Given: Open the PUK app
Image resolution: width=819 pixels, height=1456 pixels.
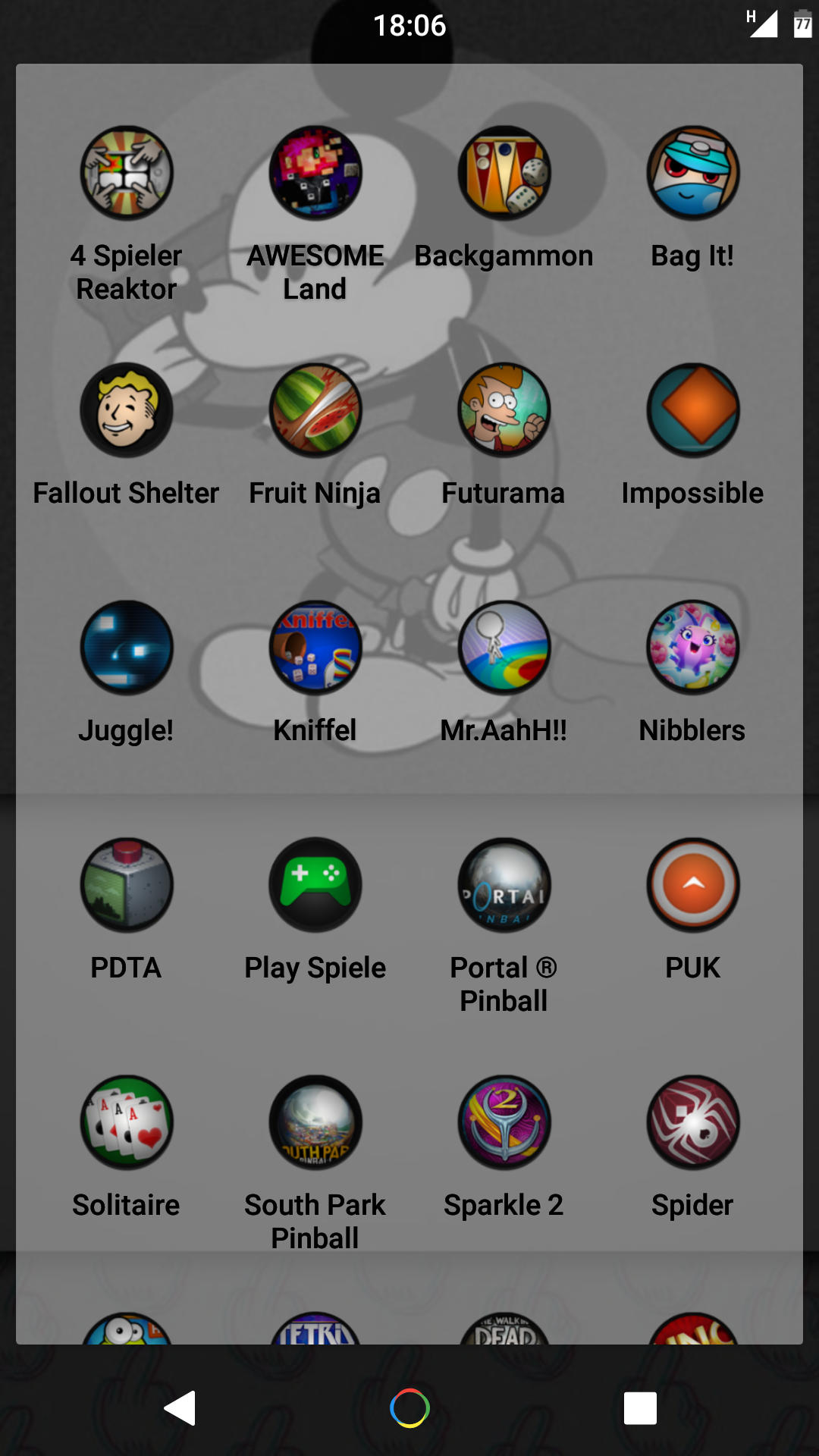Looking at the screenshot, I should pos(692,885).
